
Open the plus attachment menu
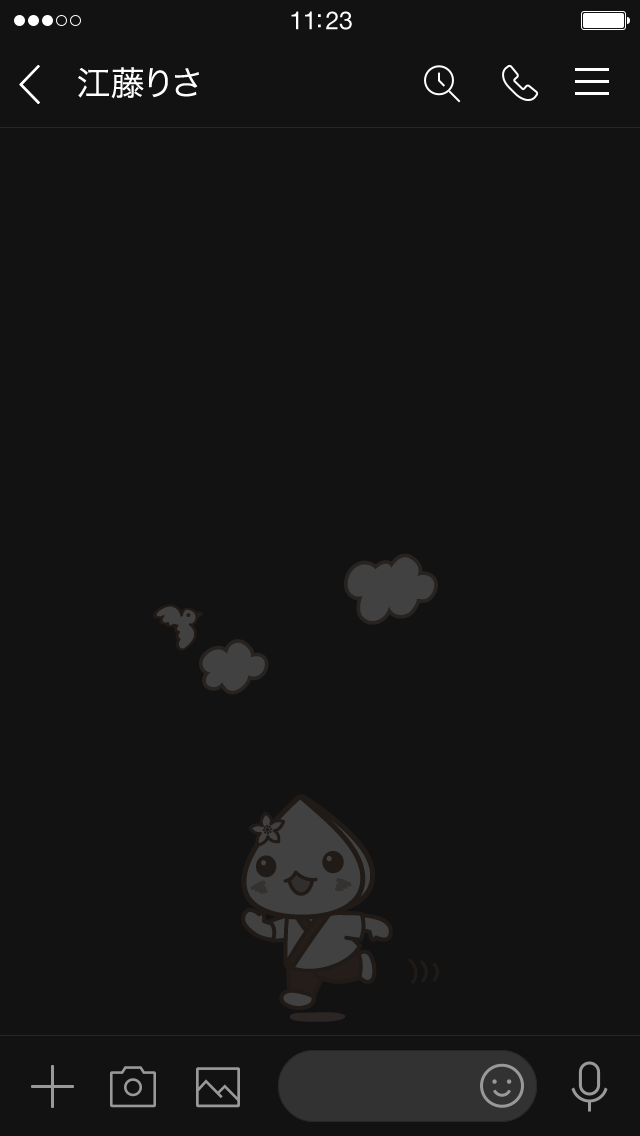click(x=52, y=1086)
